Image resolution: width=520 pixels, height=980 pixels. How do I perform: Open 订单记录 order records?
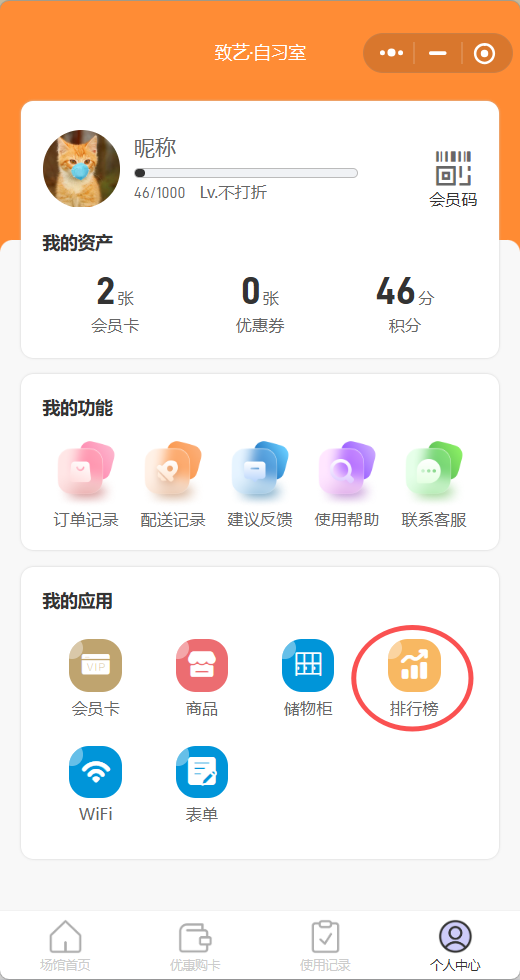click(x=86, y=485)
